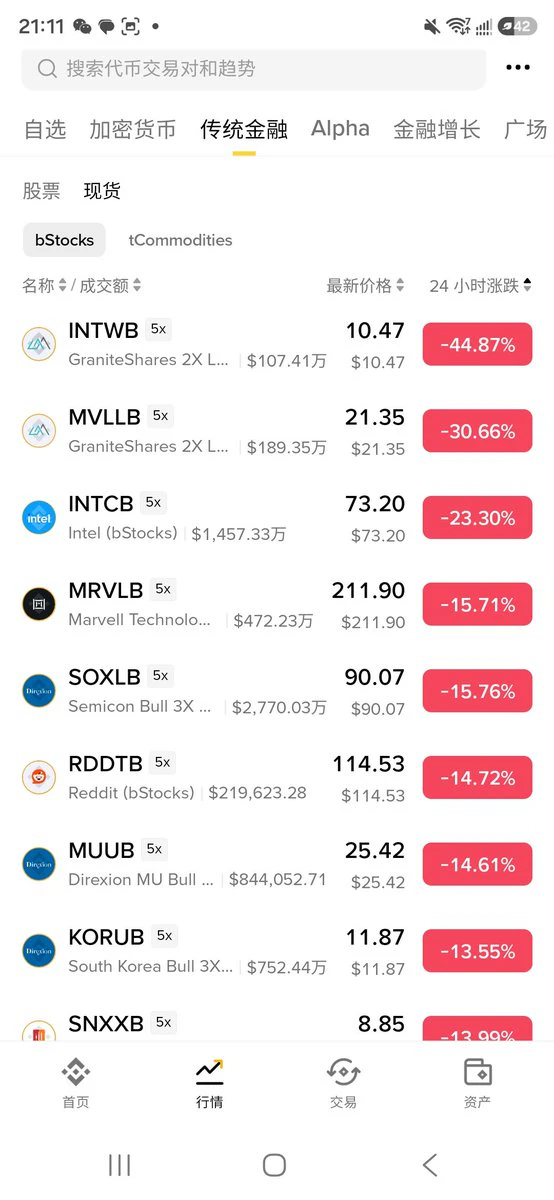Tap the system back button
The width and height of the screenshot is (554, 1200).
tap(430, 1165)
